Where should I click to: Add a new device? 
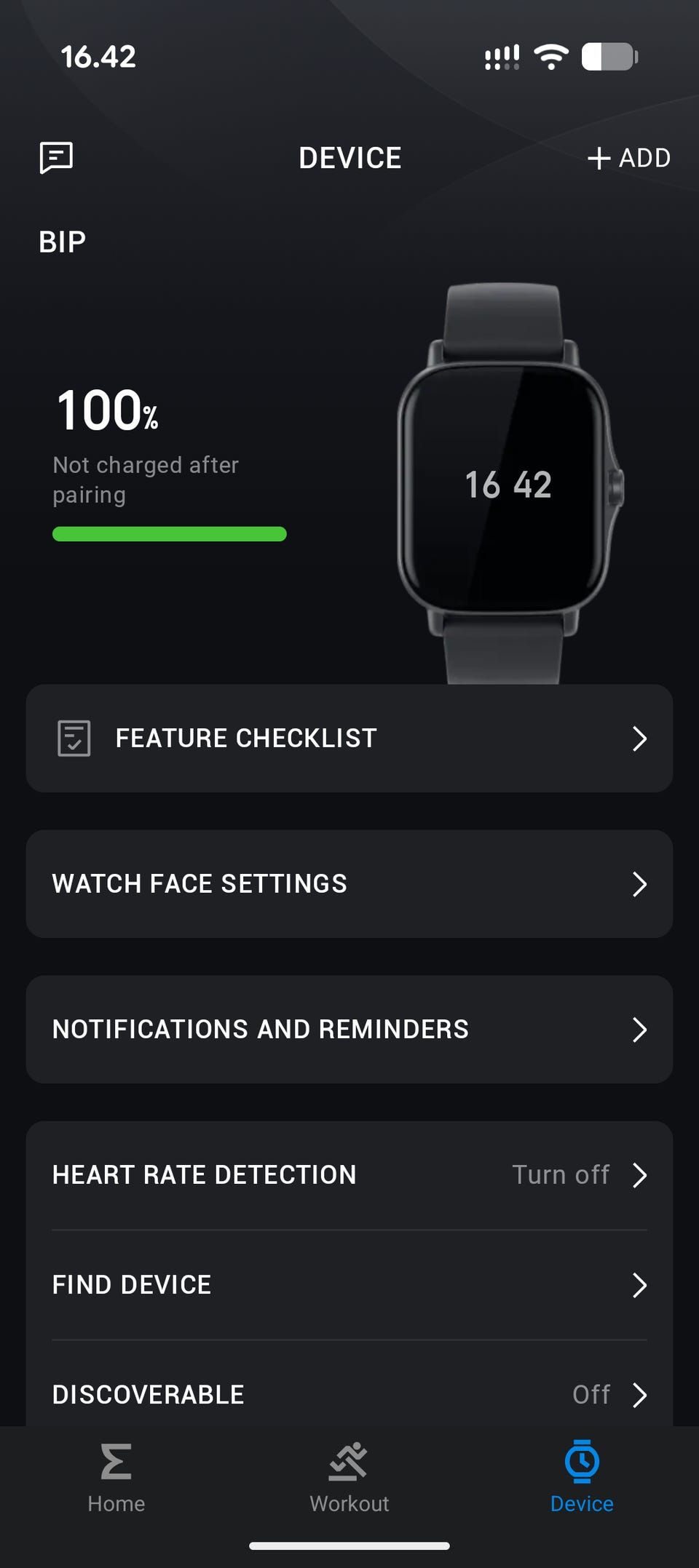point(629,158)
